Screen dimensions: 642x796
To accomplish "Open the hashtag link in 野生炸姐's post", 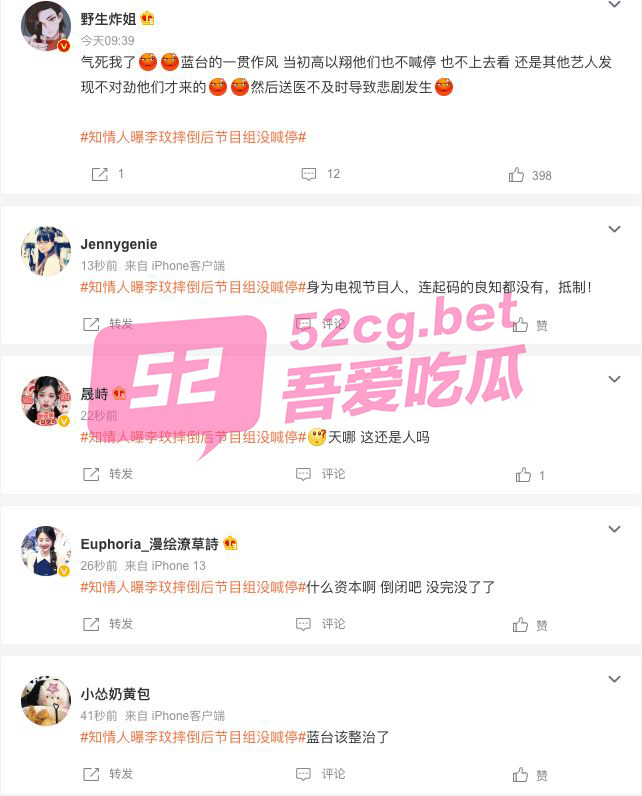I will 193,137.
